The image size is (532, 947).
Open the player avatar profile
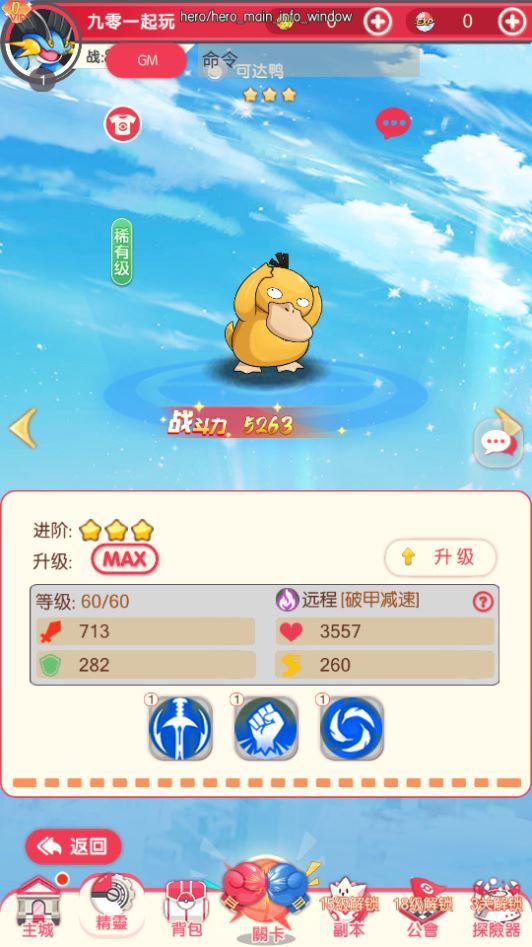tap(41, 41)
